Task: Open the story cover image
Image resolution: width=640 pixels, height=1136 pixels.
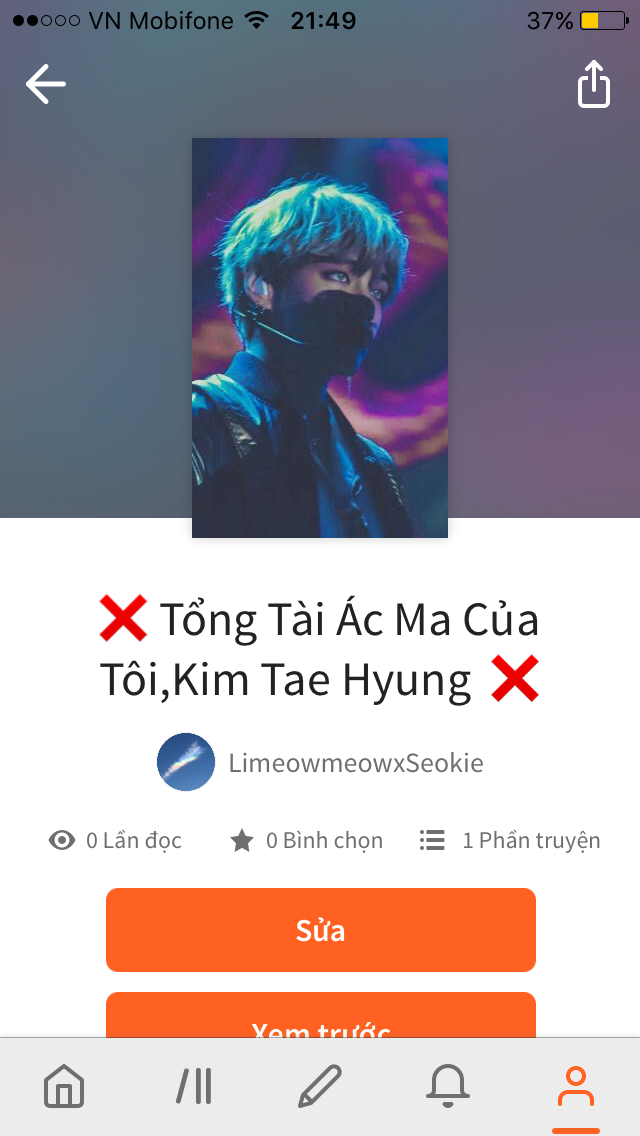Action: [320, 338]
